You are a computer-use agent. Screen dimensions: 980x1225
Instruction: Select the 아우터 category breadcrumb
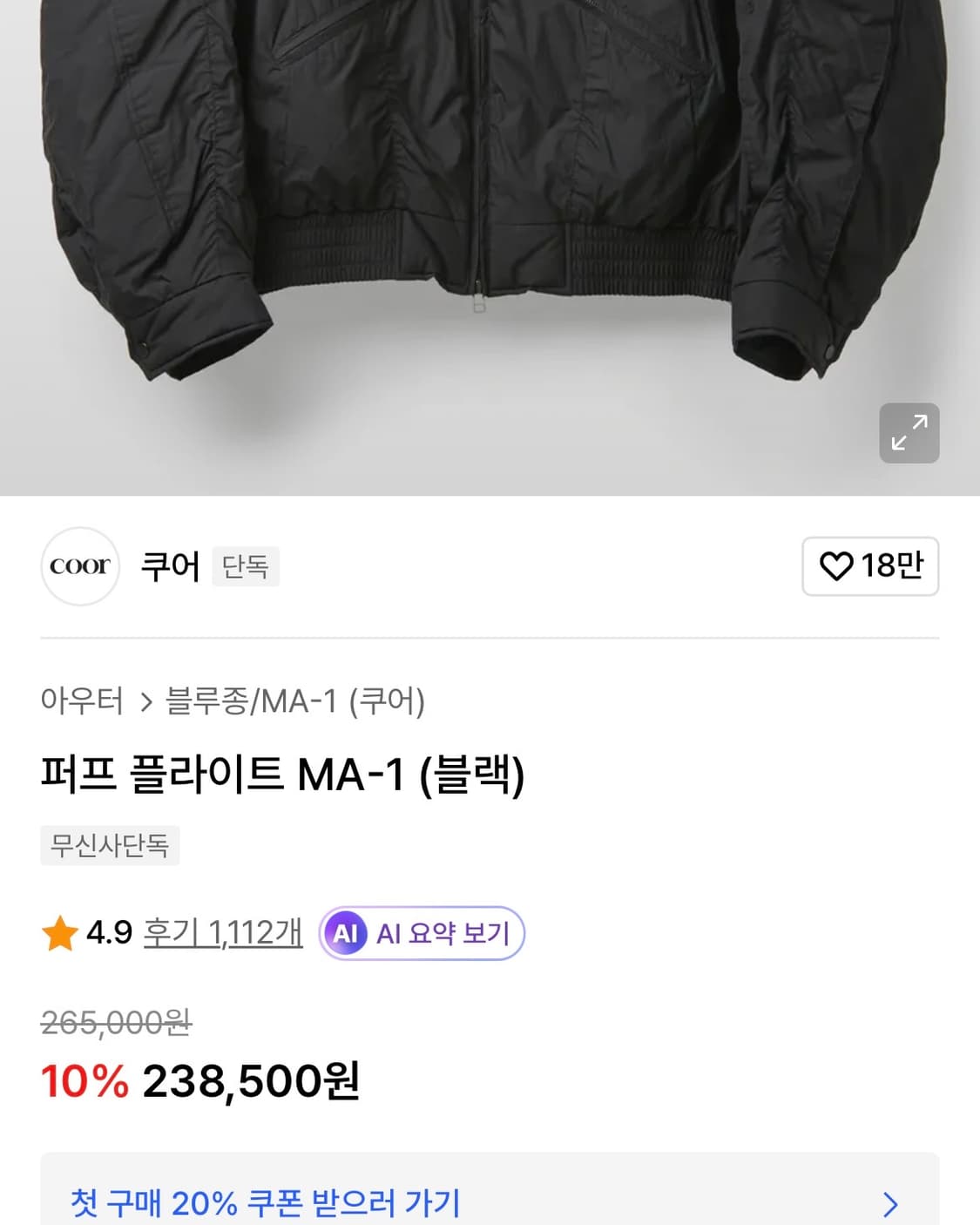tap(82, 699)
